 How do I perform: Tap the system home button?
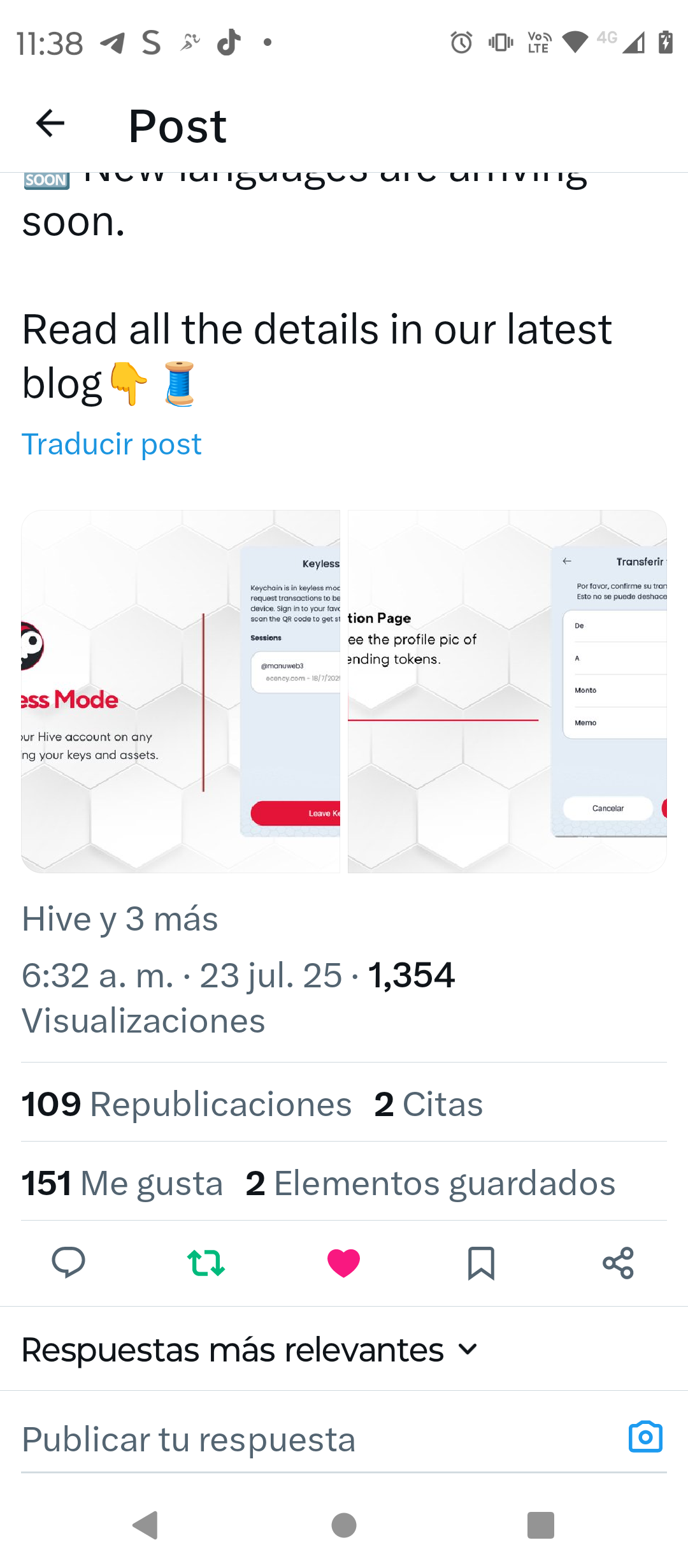click(344, 1525)
